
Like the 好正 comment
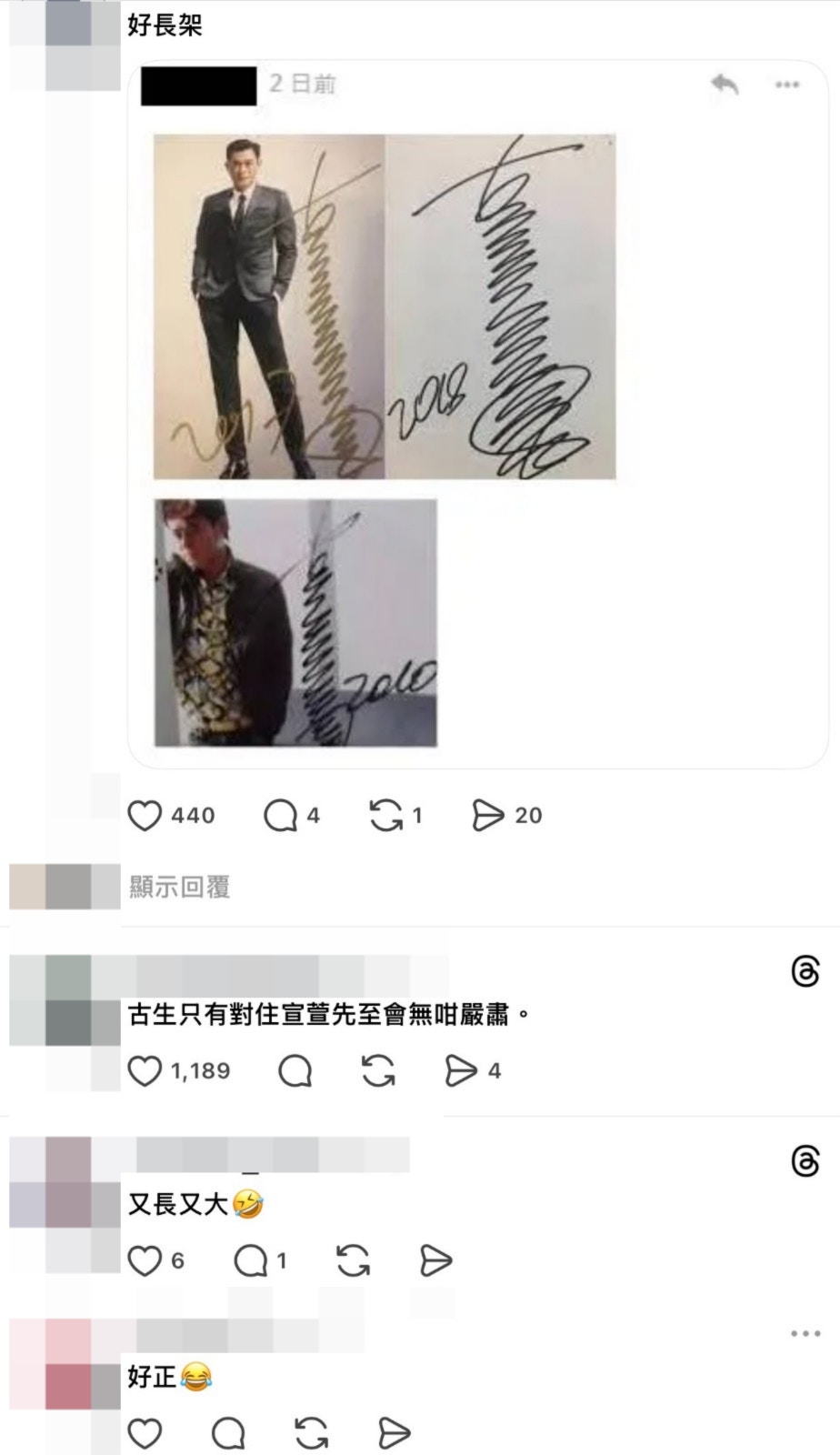145,1433
